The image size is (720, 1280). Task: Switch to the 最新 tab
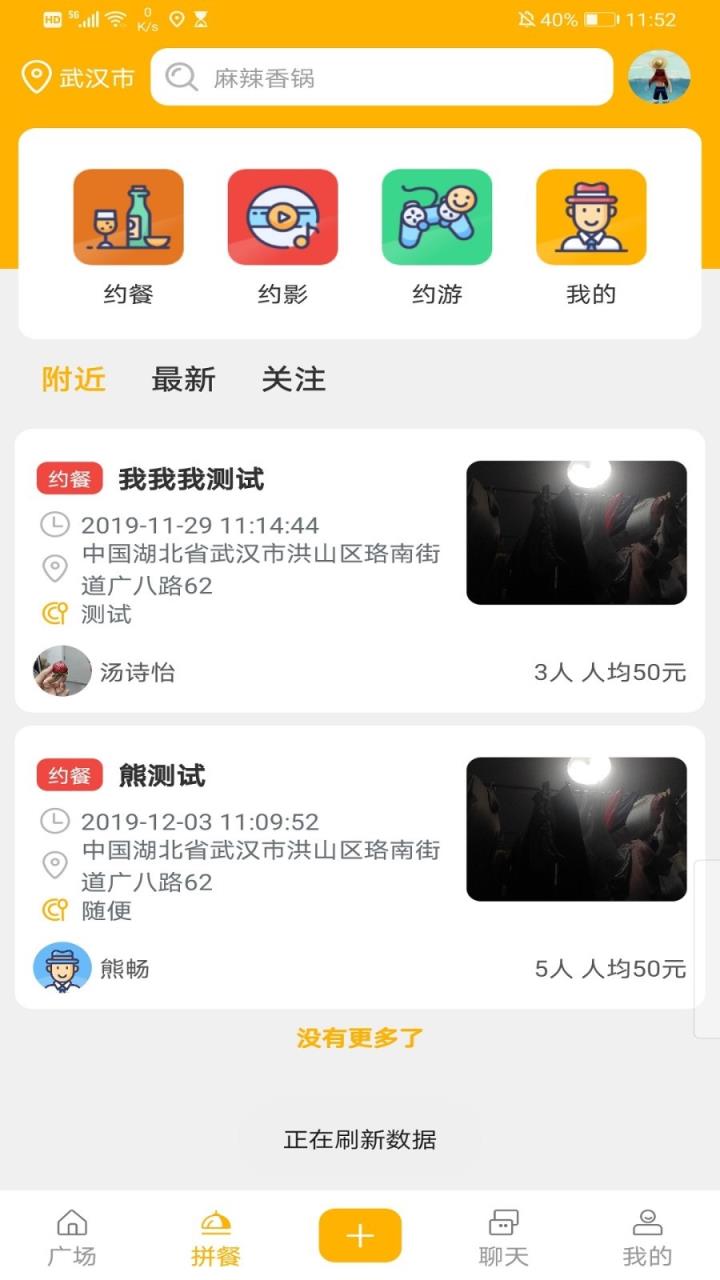click(185, 380)
